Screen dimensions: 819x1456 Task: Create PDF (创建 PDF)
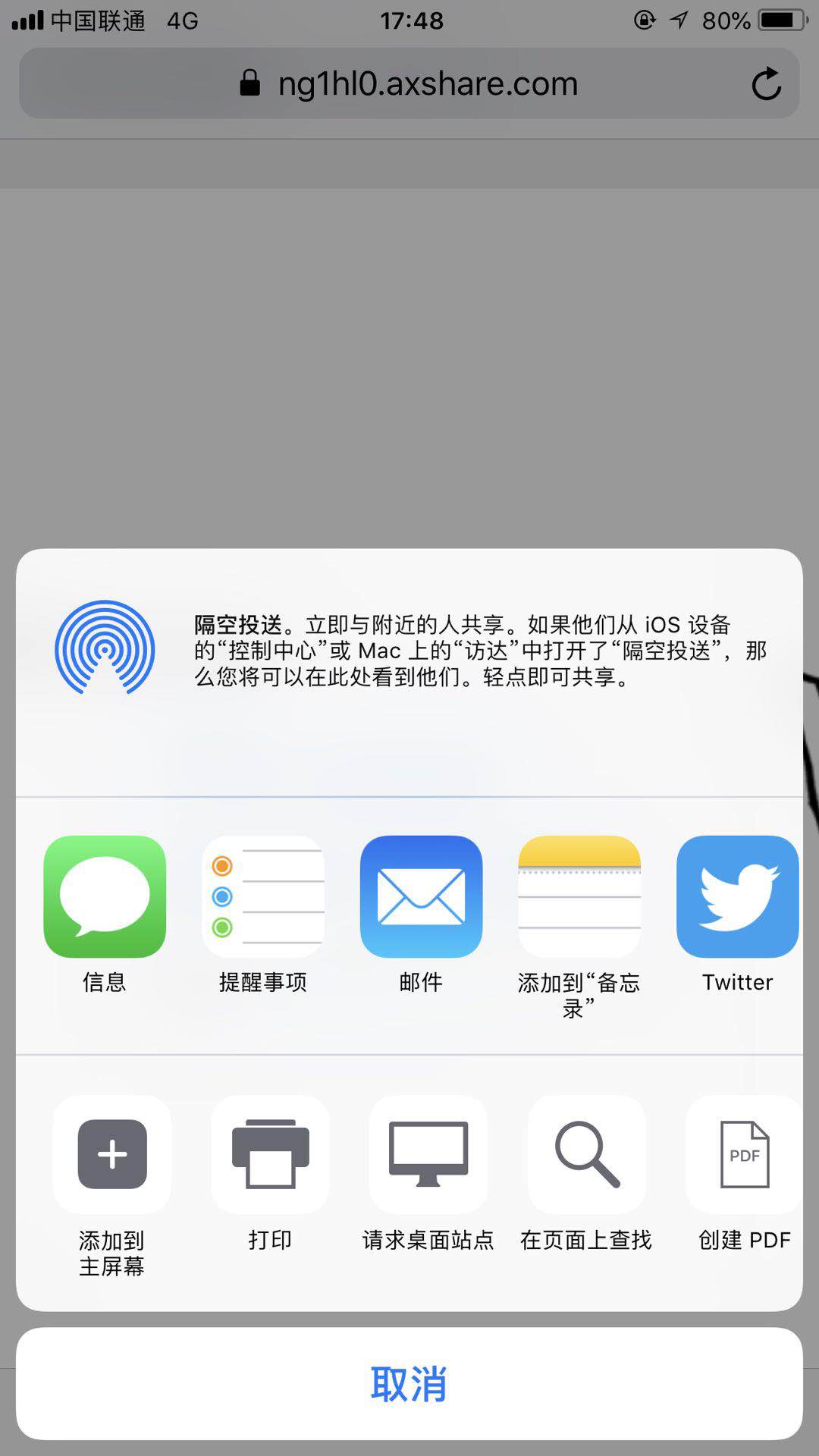744,1155
